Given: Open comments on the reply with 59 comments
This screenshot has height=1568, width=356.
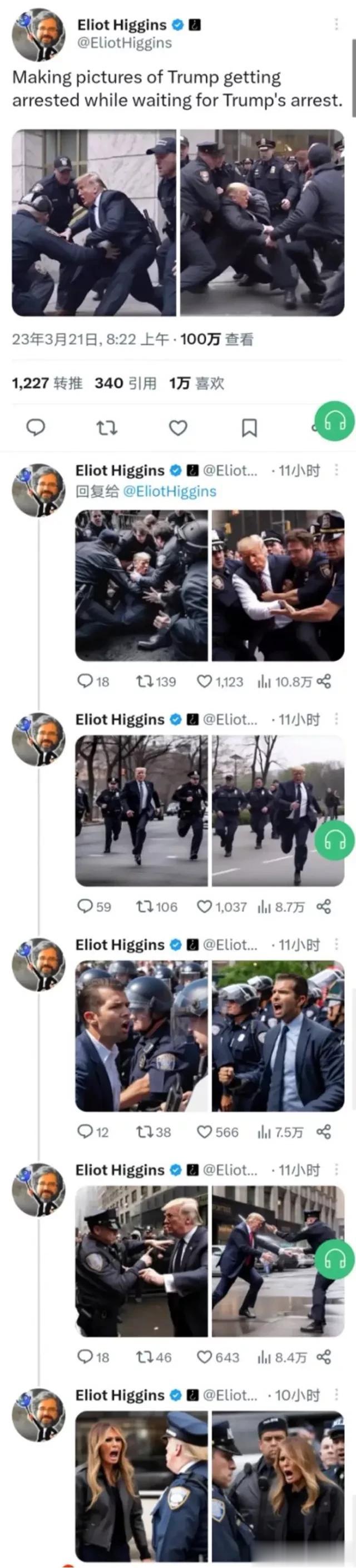Looking at the screenshot, I should (x=85, y=906).
